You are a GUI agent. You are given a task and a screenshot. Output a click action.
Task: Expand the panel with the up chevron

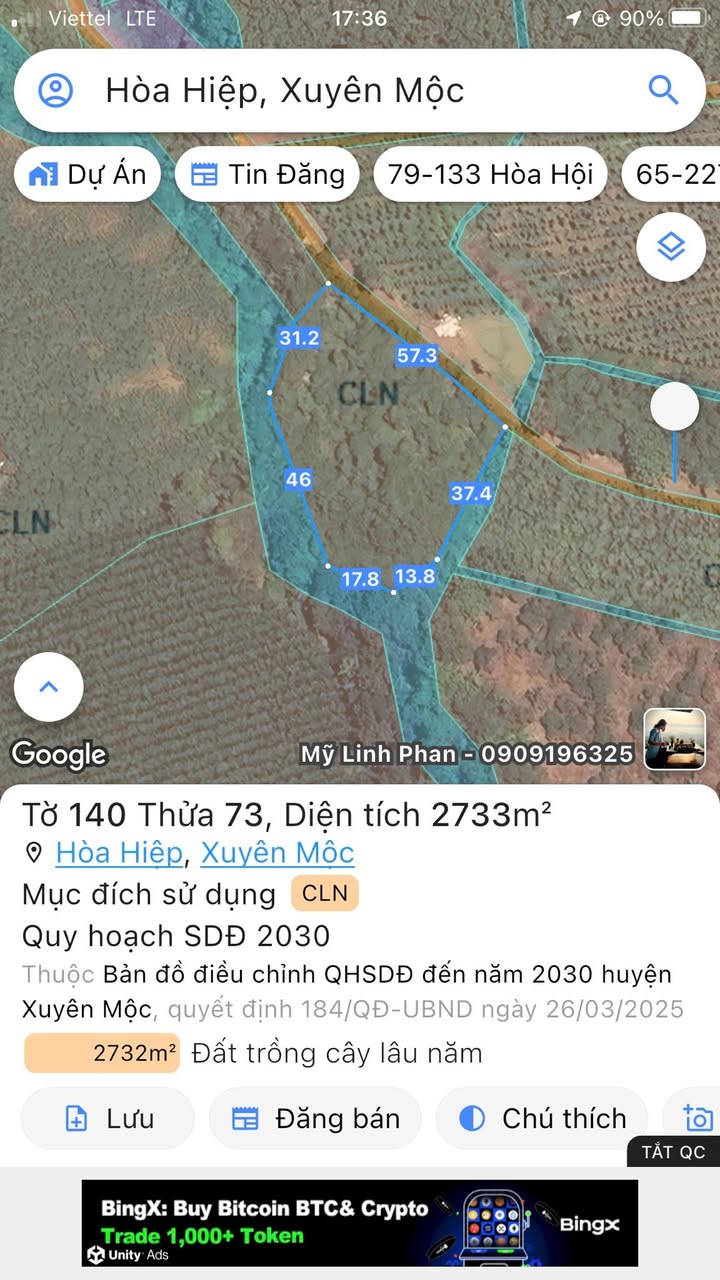(x=48, y=687)
